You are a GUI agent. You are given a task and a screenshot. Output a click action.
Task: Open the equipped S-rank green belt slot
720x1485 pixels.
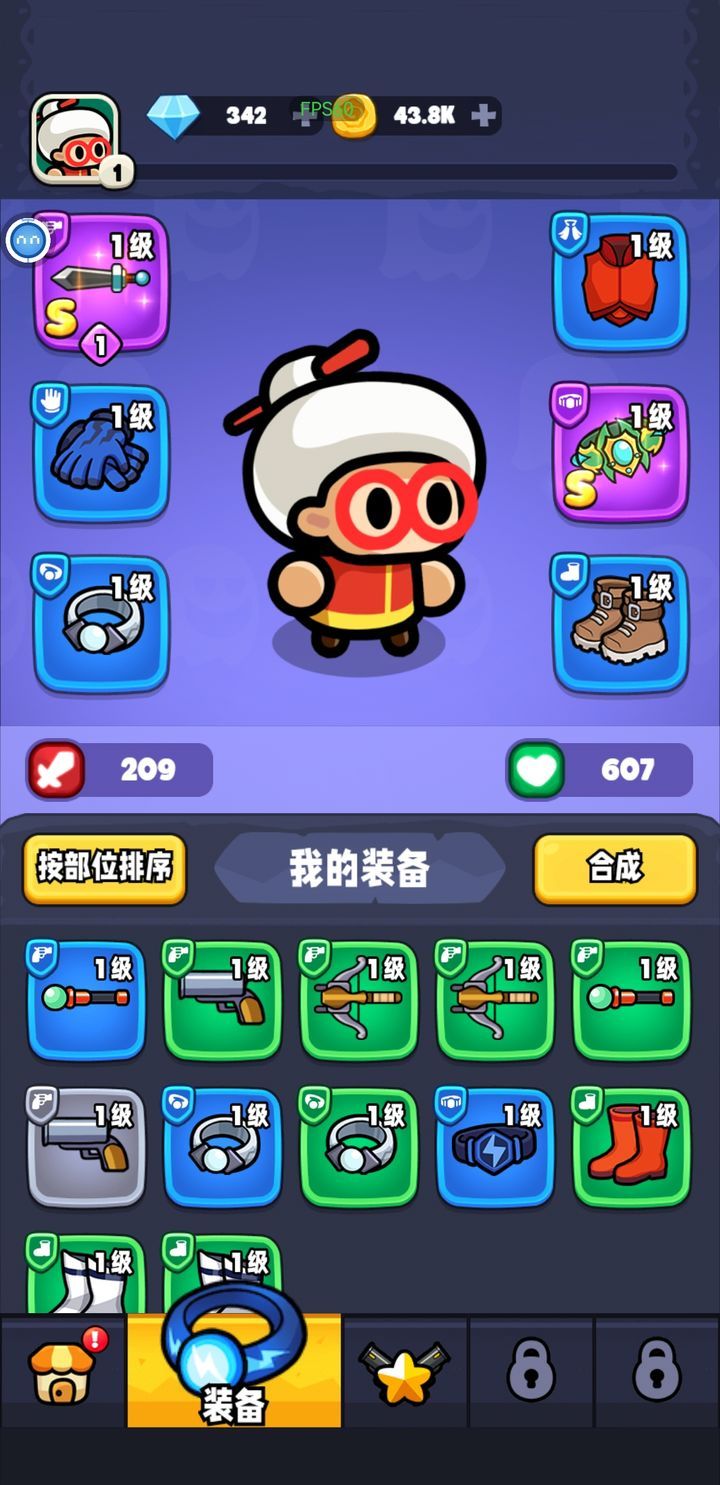620,452
